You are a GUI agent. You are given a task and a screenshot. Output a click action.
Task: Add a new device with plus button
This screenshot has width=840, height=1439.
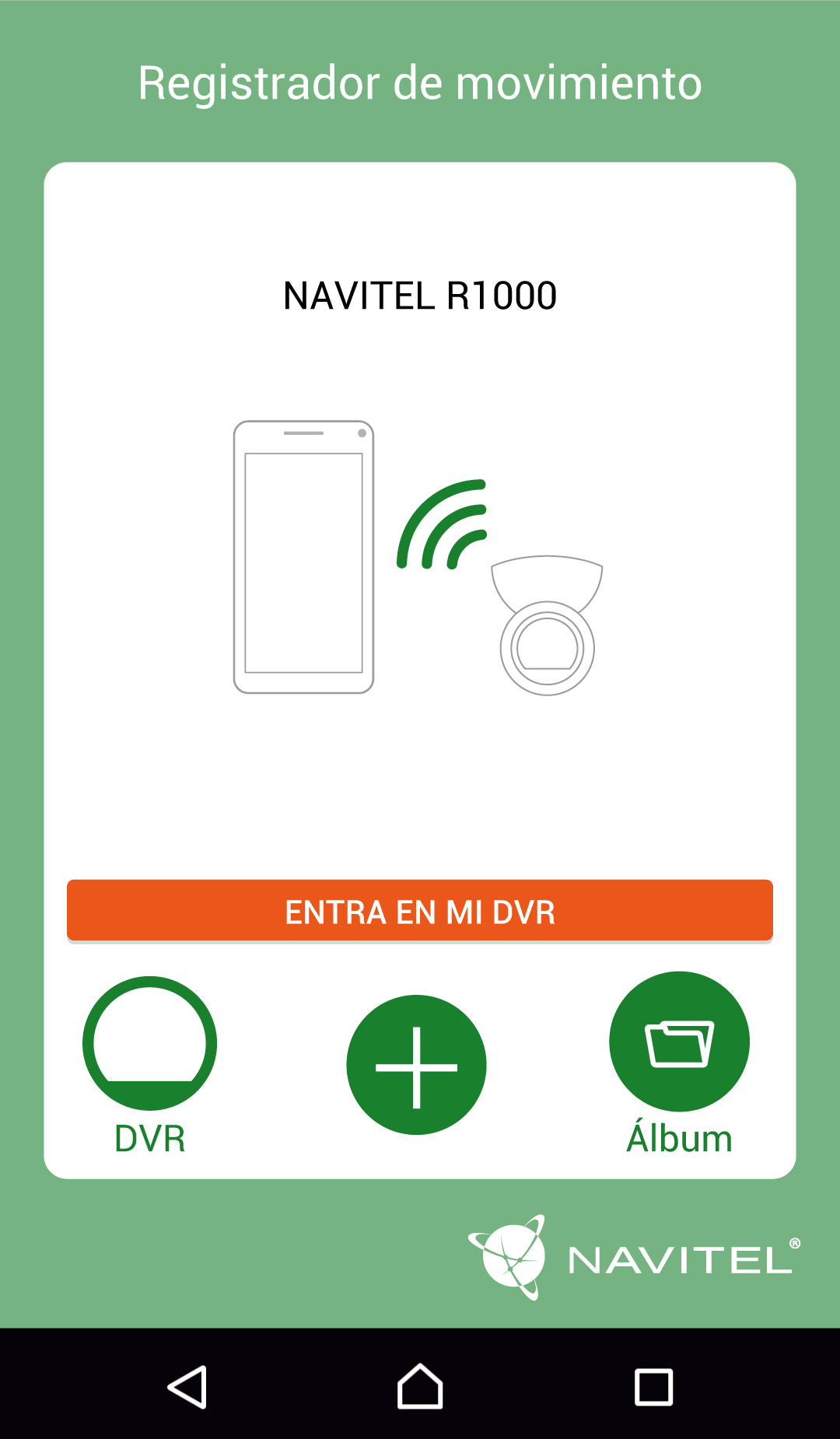417,1065
